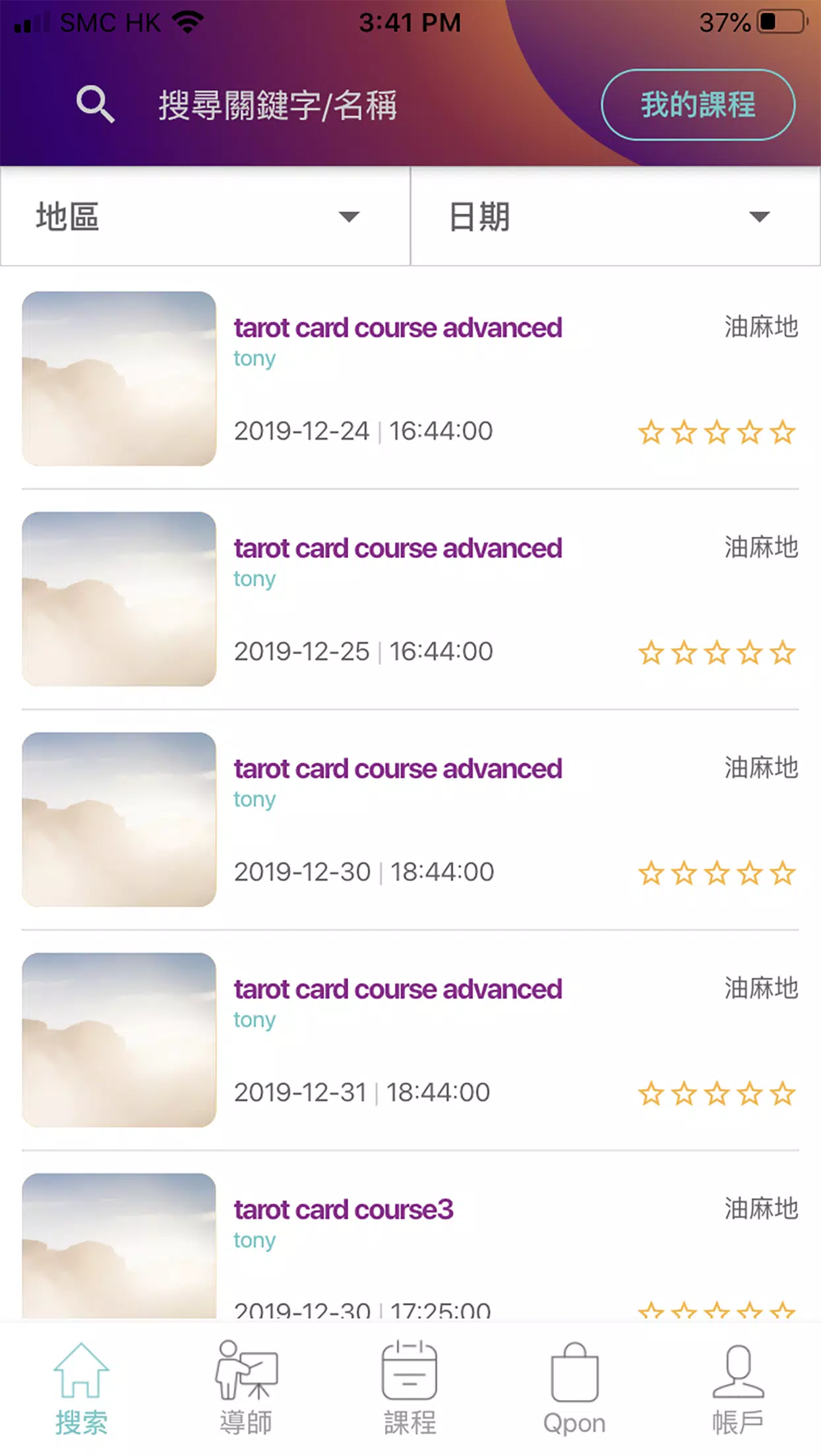Expand the 日期 date dropdown
821x1456 pixels.
coord(615,216)
